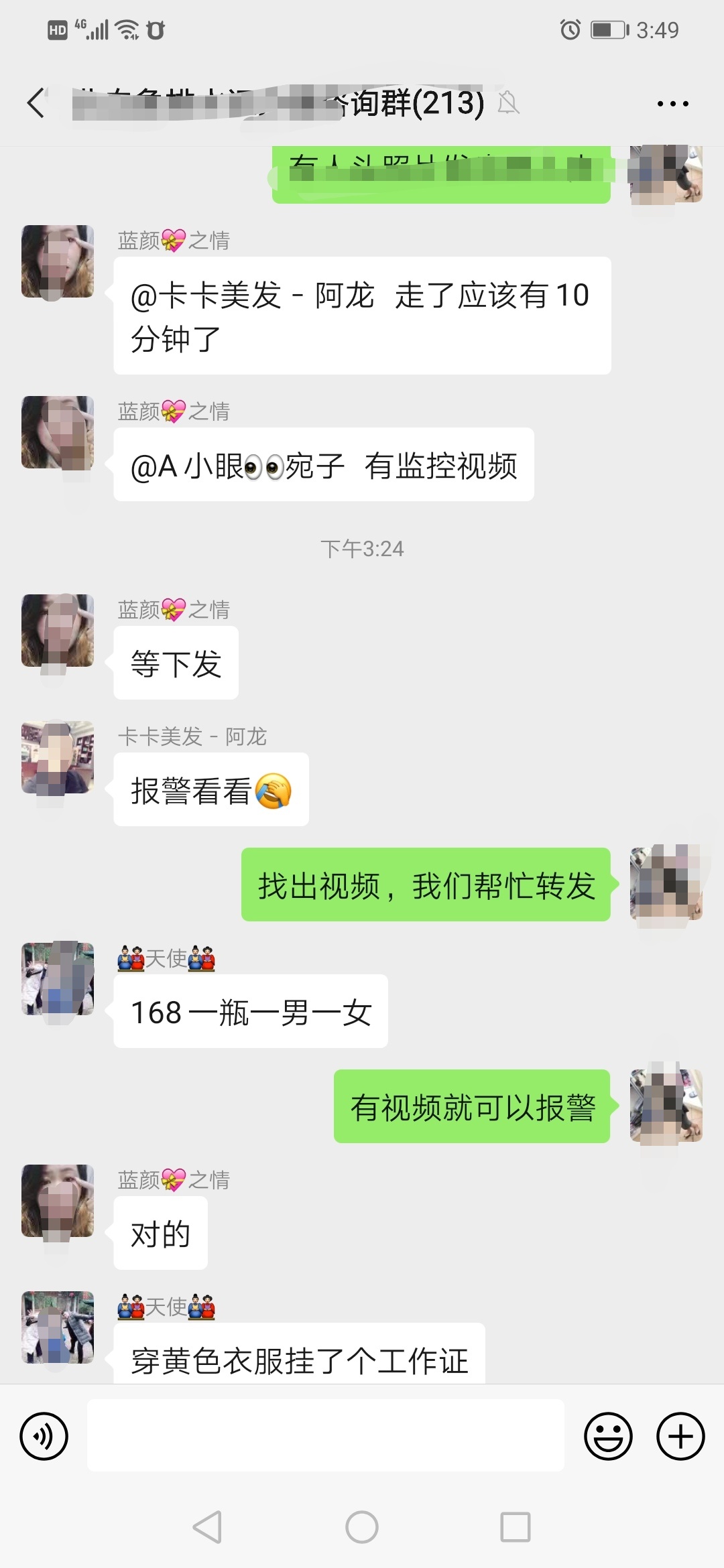
Task: Tap the system home button
Action: (x=362, y=1527)
